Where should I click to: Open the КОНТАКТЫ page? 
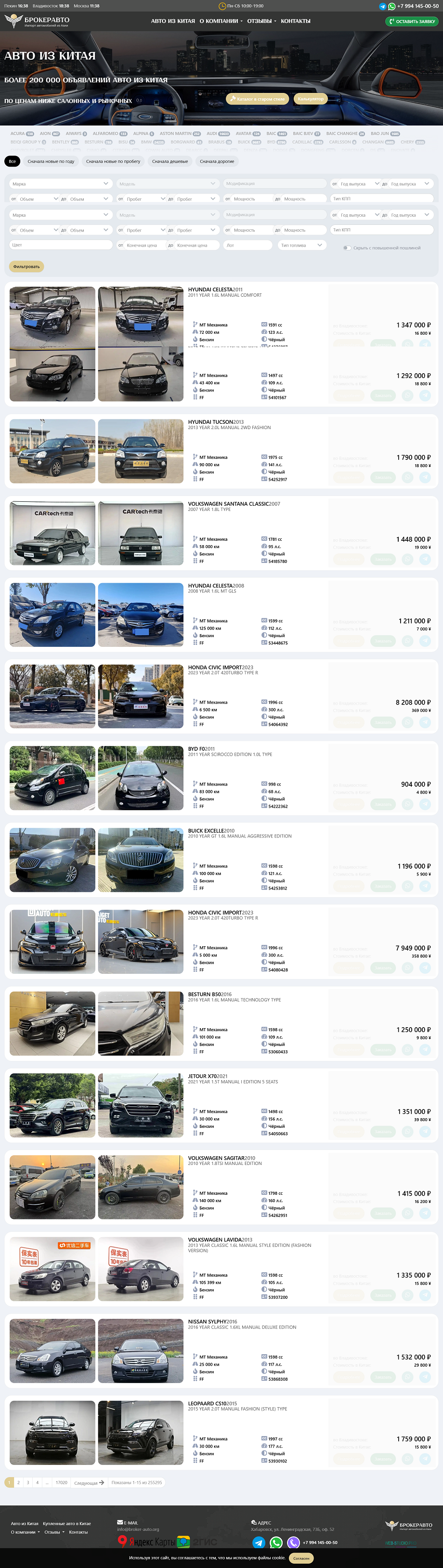click(x=295, y=21)
